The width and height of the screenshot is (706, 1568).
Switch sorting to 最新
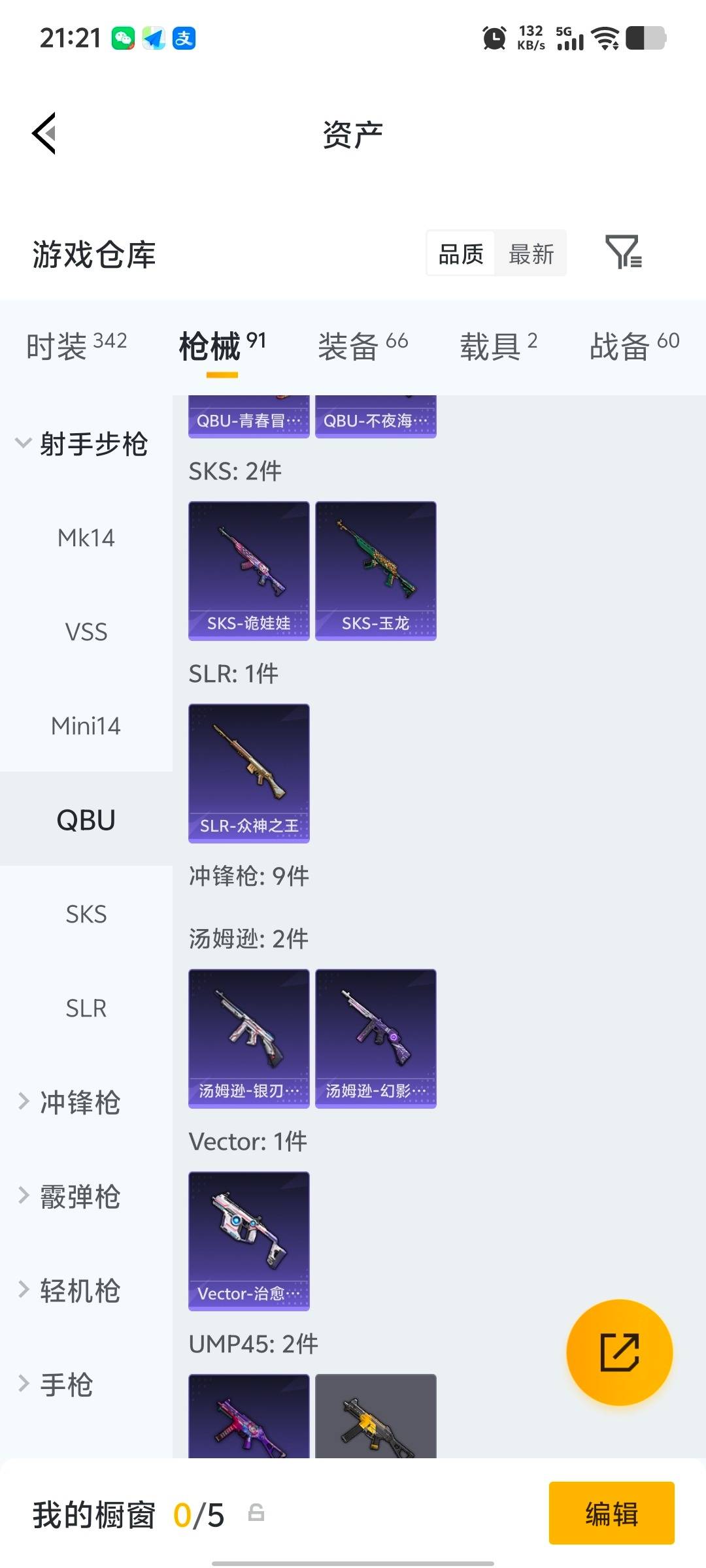click(531, 253)
